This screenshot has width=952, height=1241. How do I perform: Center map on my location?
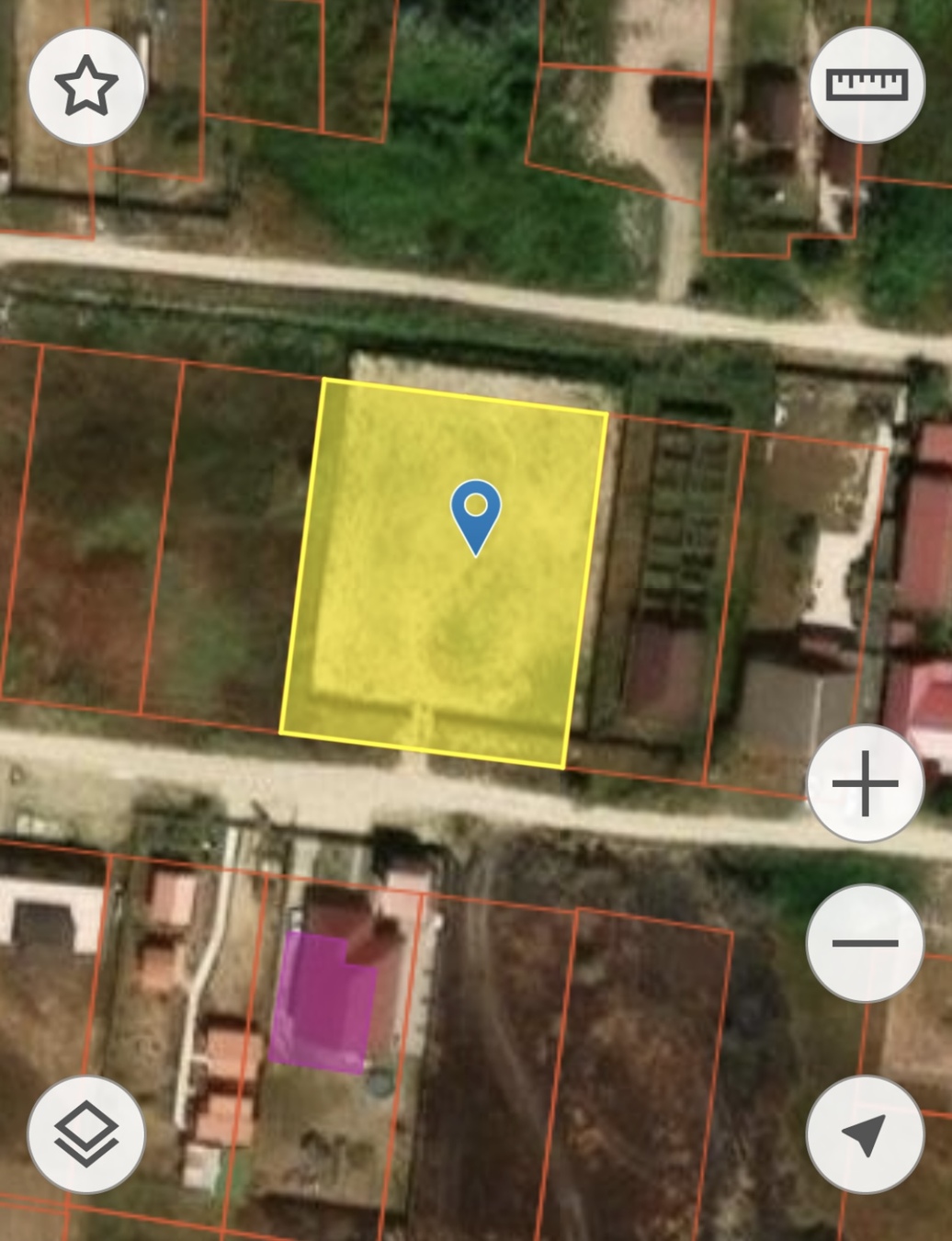pyautogui.click(x=865, y=1134)
